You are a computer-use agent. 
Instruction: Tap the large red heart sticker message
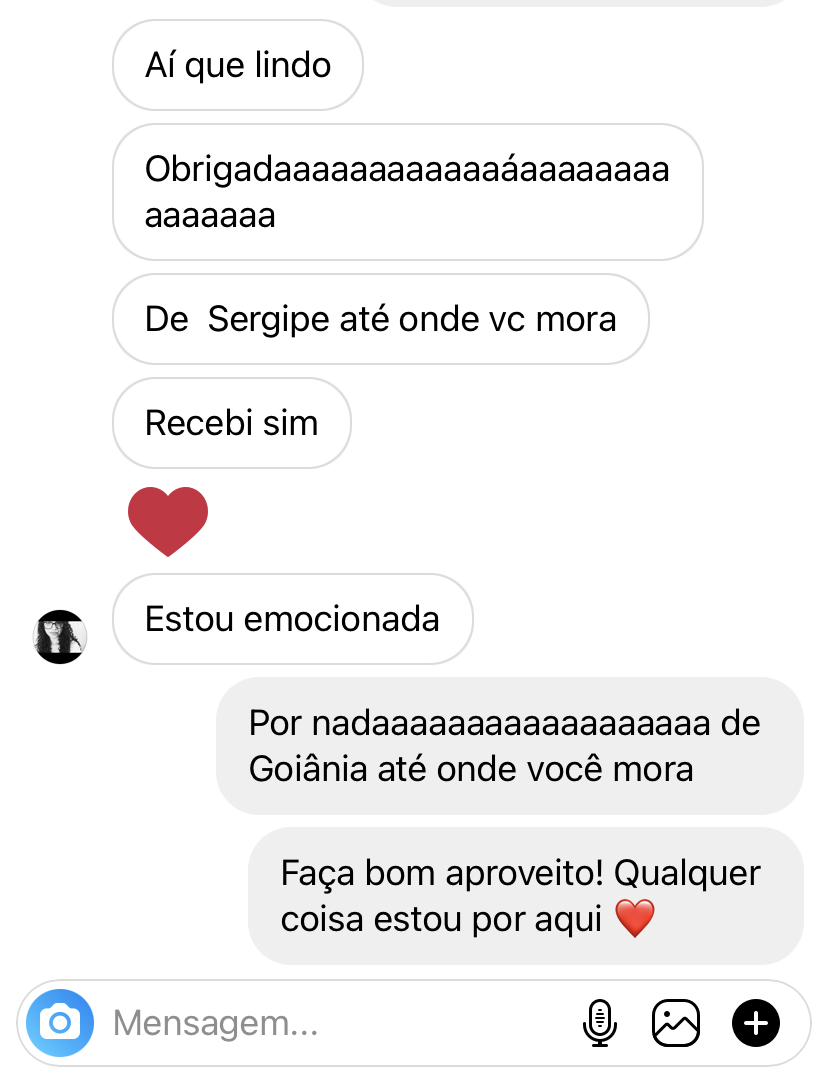point(167,519)
